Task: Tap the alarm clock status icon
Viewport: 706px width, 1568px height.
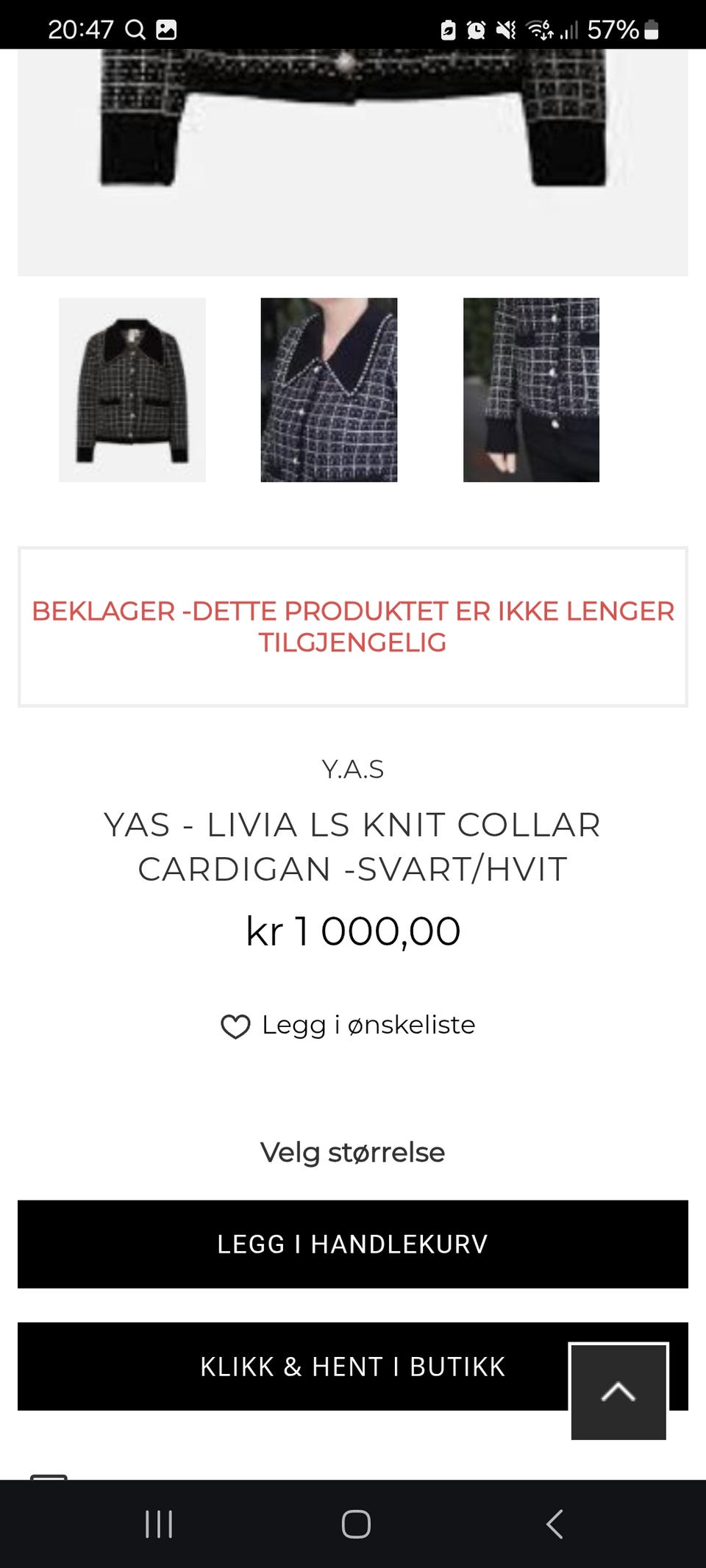Action: tap(478, 28)
